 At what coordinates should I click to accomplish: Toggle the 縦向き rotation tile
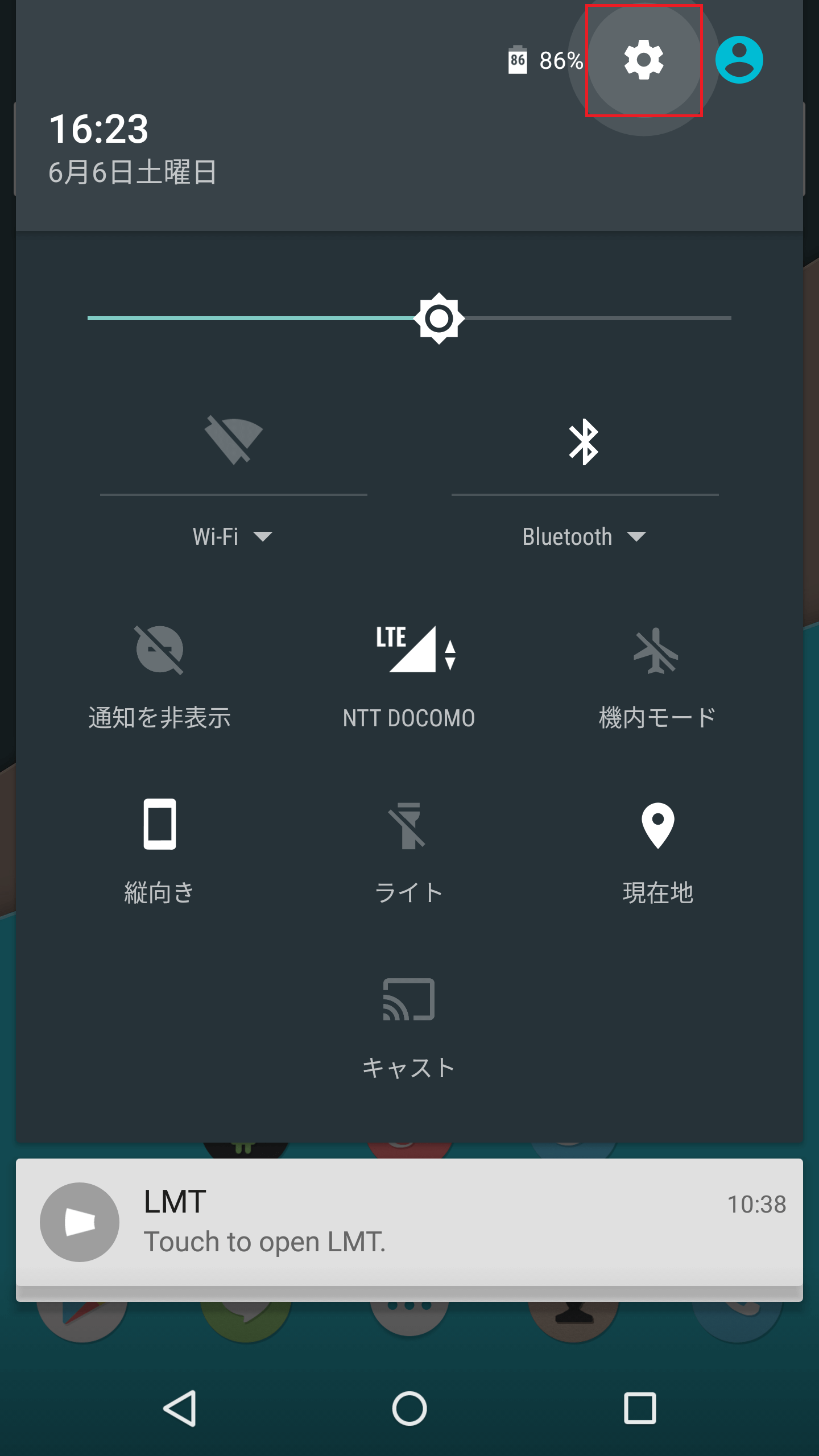(160, 852)
